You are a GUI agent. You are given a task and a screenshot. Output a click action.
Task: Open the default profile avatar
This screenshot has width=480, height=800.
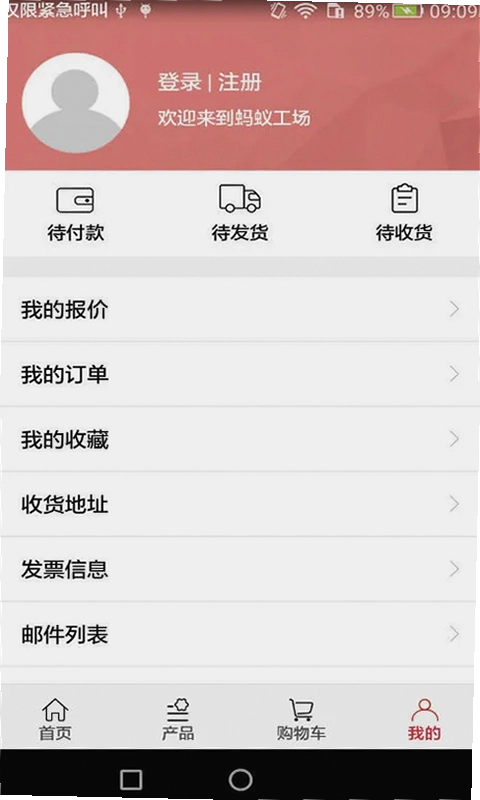[75, 103]
